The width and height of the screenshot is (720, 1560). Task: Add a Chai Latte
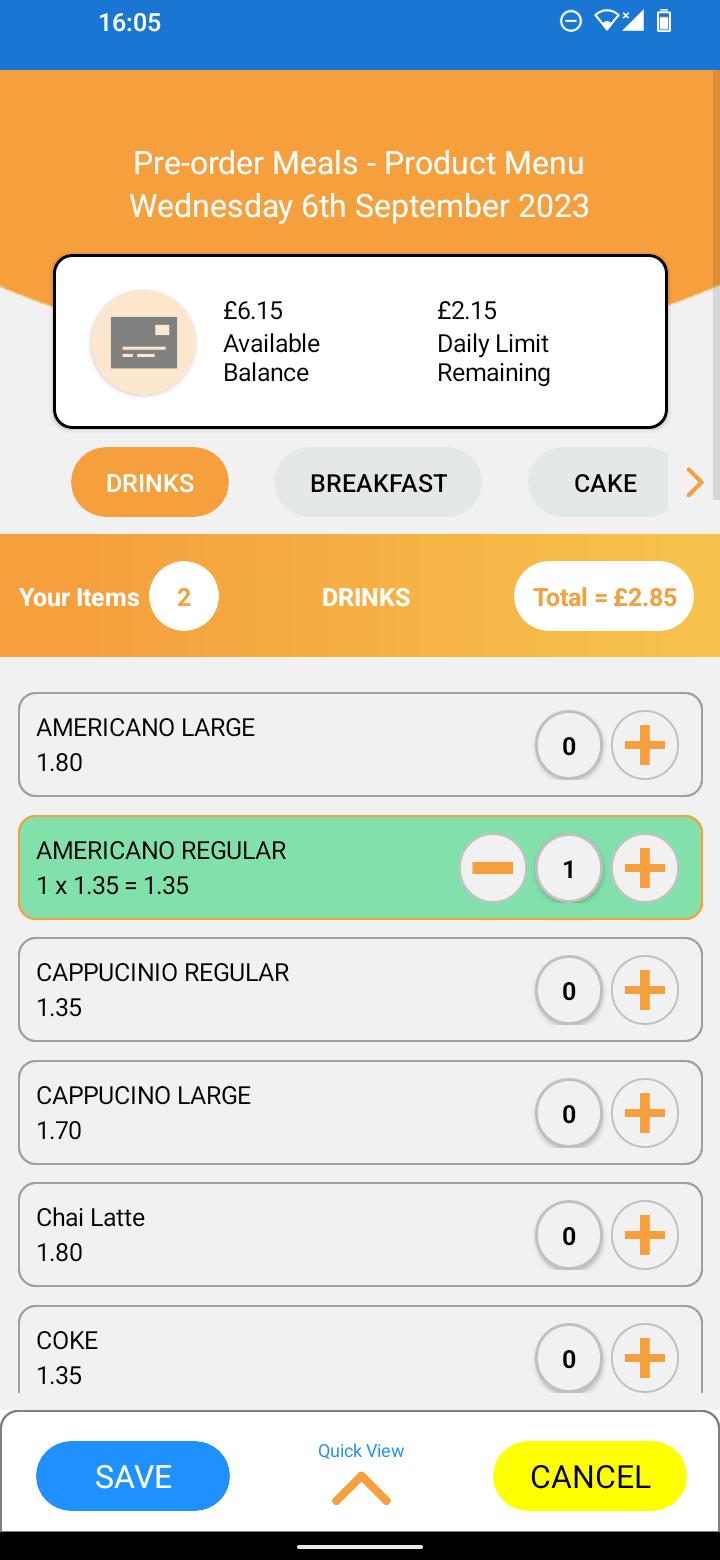645,1235
